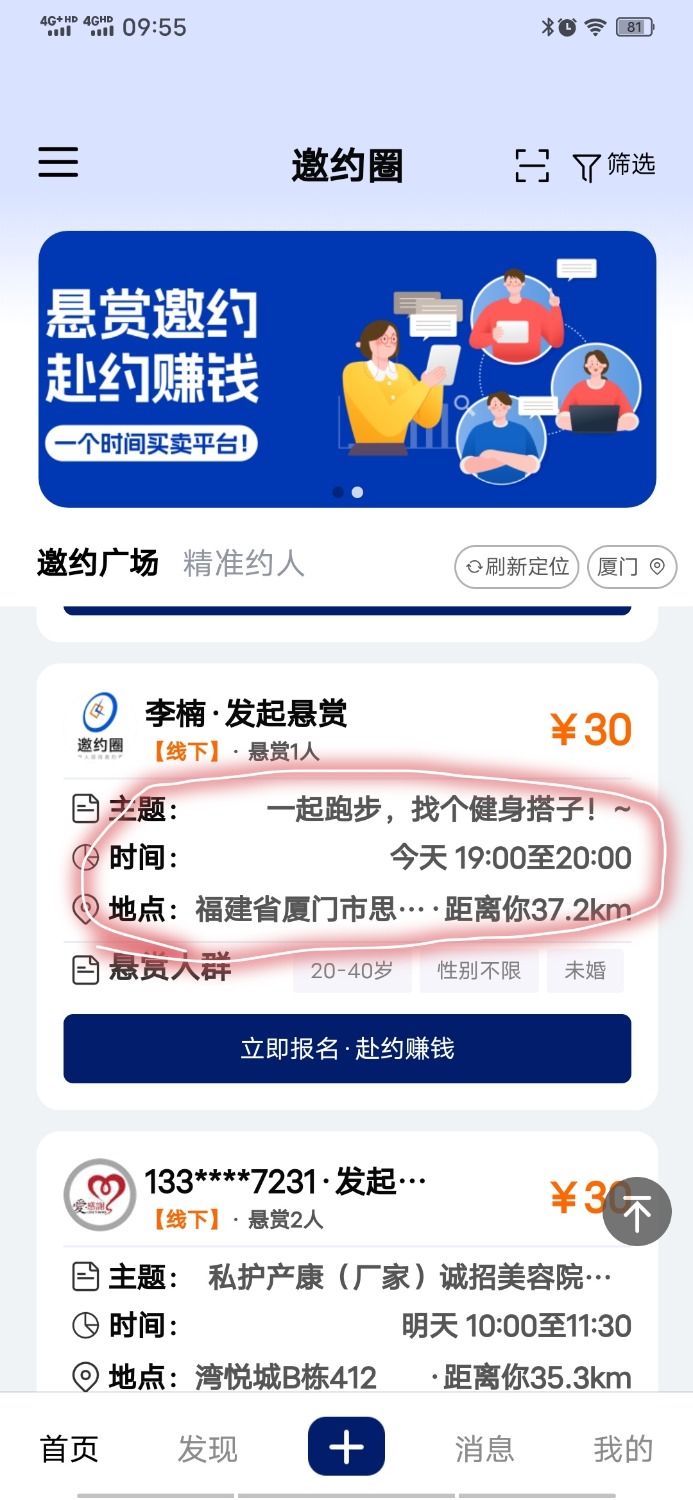Switch to the 精准约人 tab
Viewport: 693px width, 1500px height.
243,564
